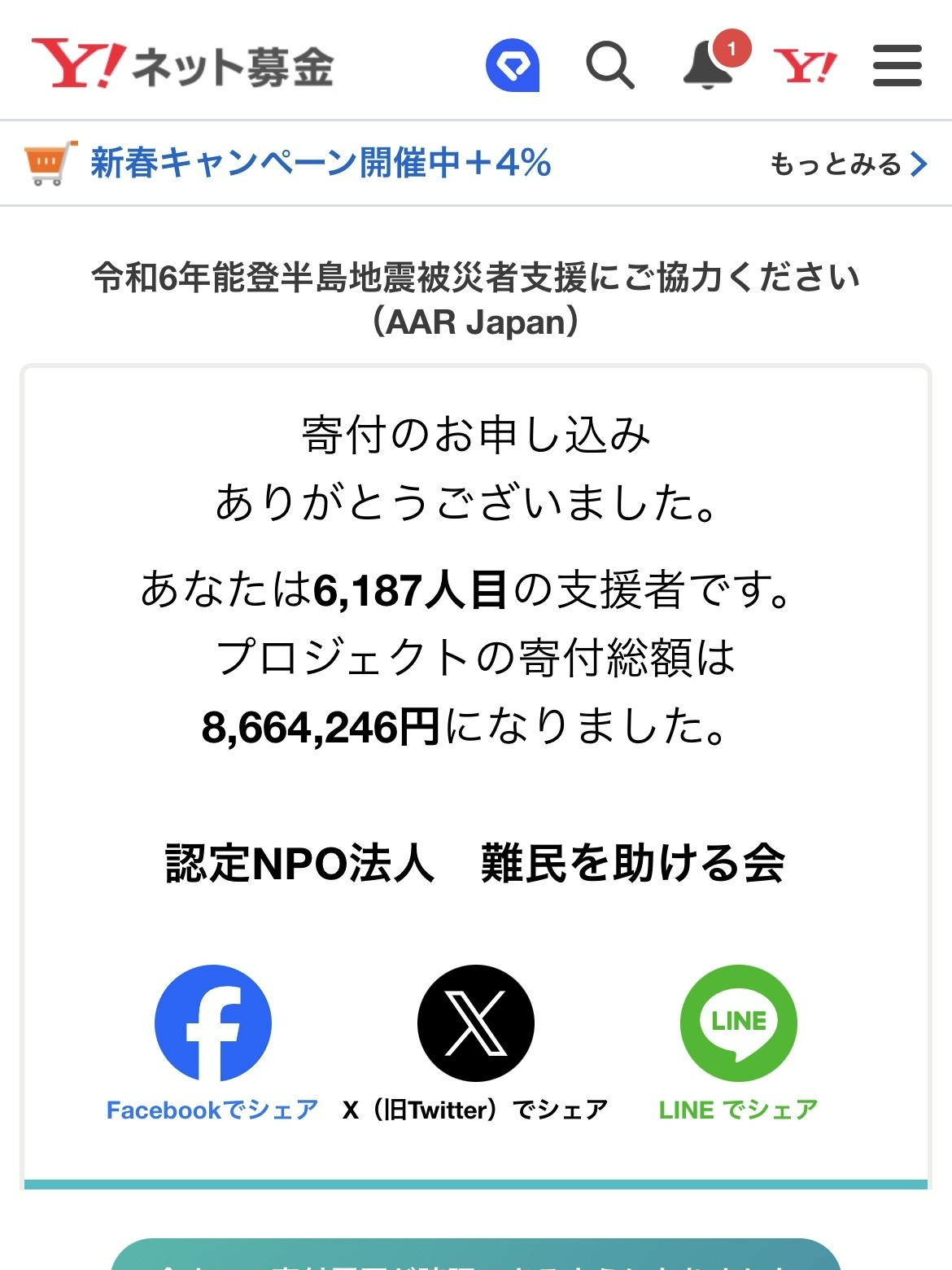Open the 新春キャンペーン開催中+4% banner
This screenshot has width=952, height=1270.
[321, 163]
